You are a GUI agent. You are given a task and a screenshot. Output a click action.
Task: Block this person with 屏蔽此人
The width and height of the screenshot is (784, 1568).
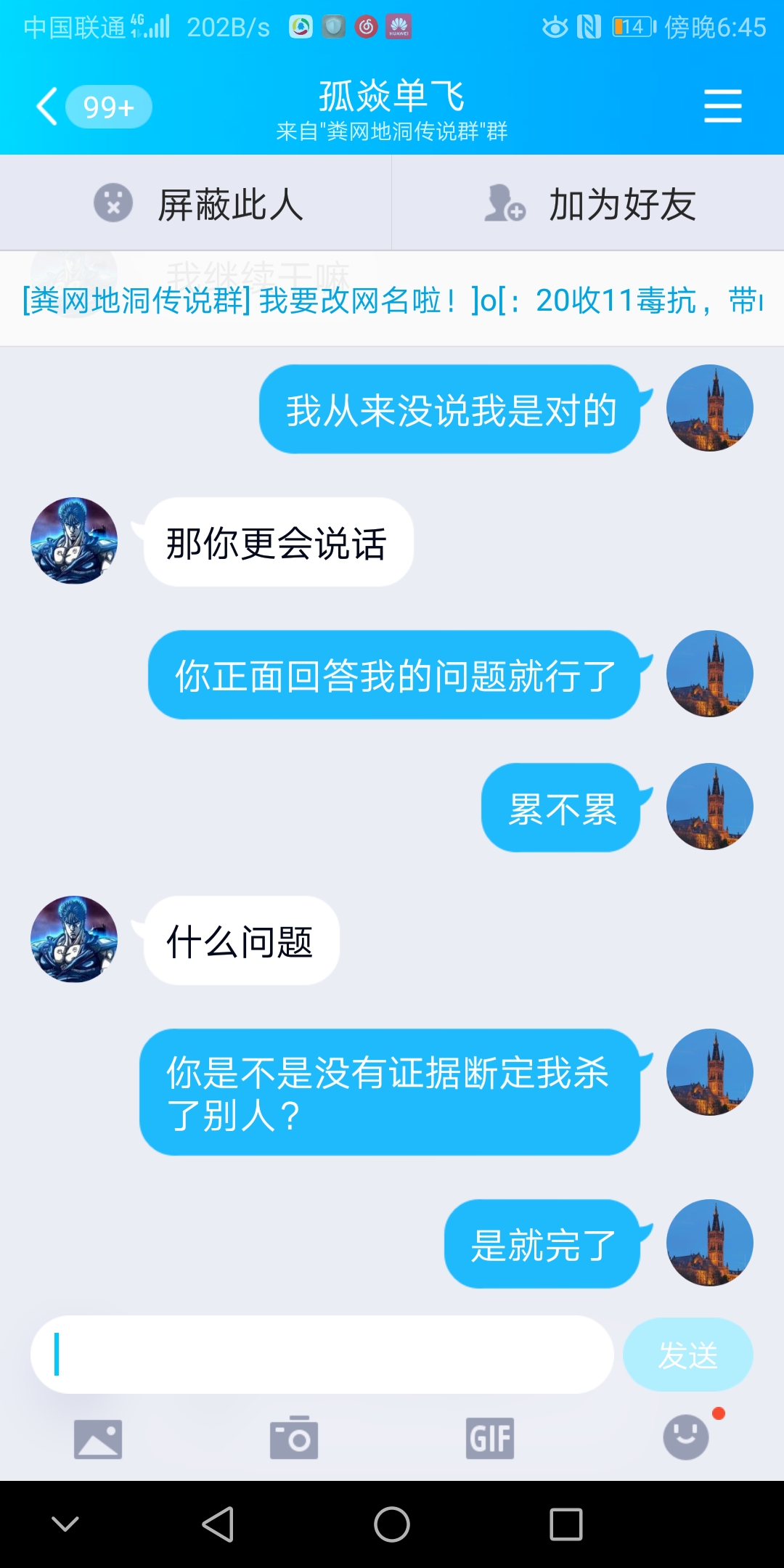(x=196, y=204)
